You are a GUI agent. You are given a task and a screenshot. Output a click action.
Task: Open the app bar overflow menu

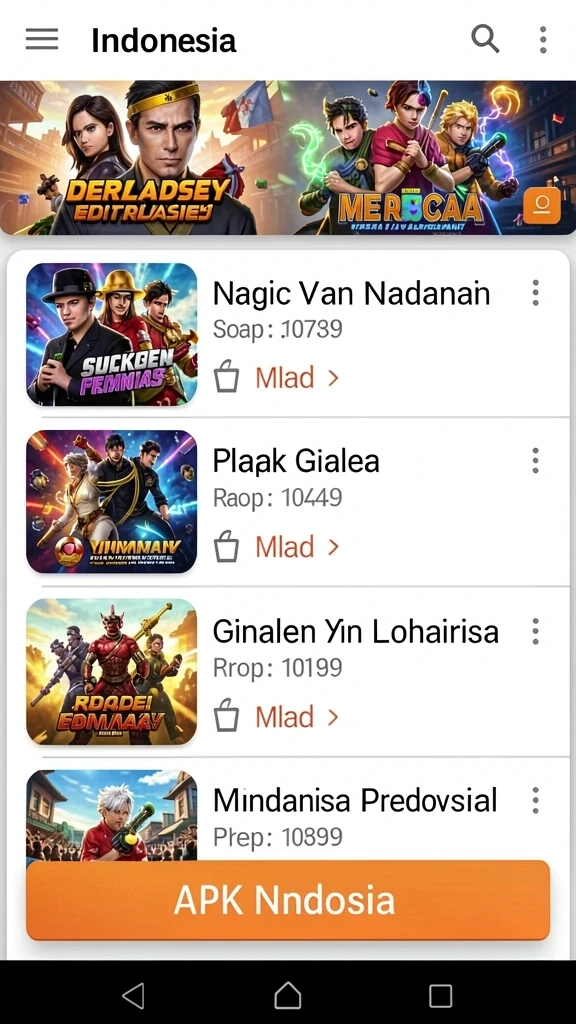[x=543, y=40]
